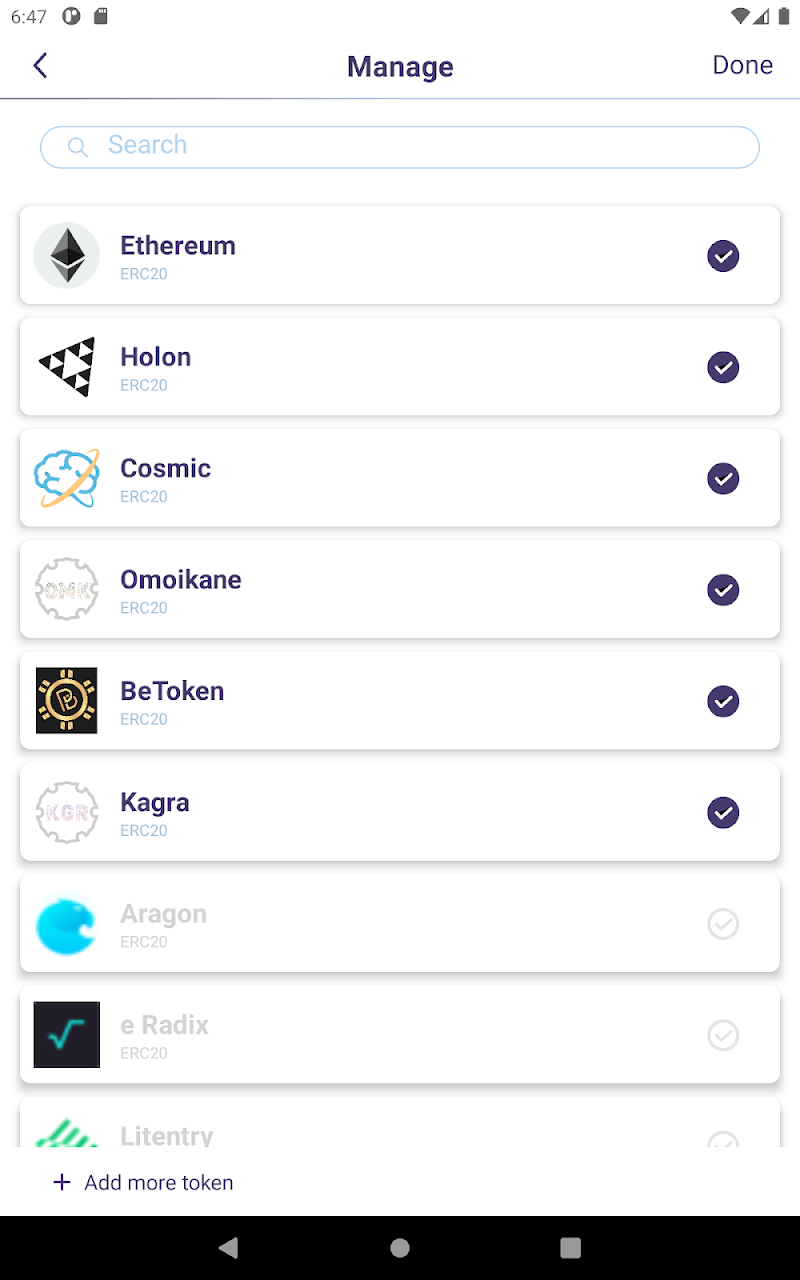Tap Add more token
The width and height of the screenshot is (800, 1280).
(x=143, y=1183)
